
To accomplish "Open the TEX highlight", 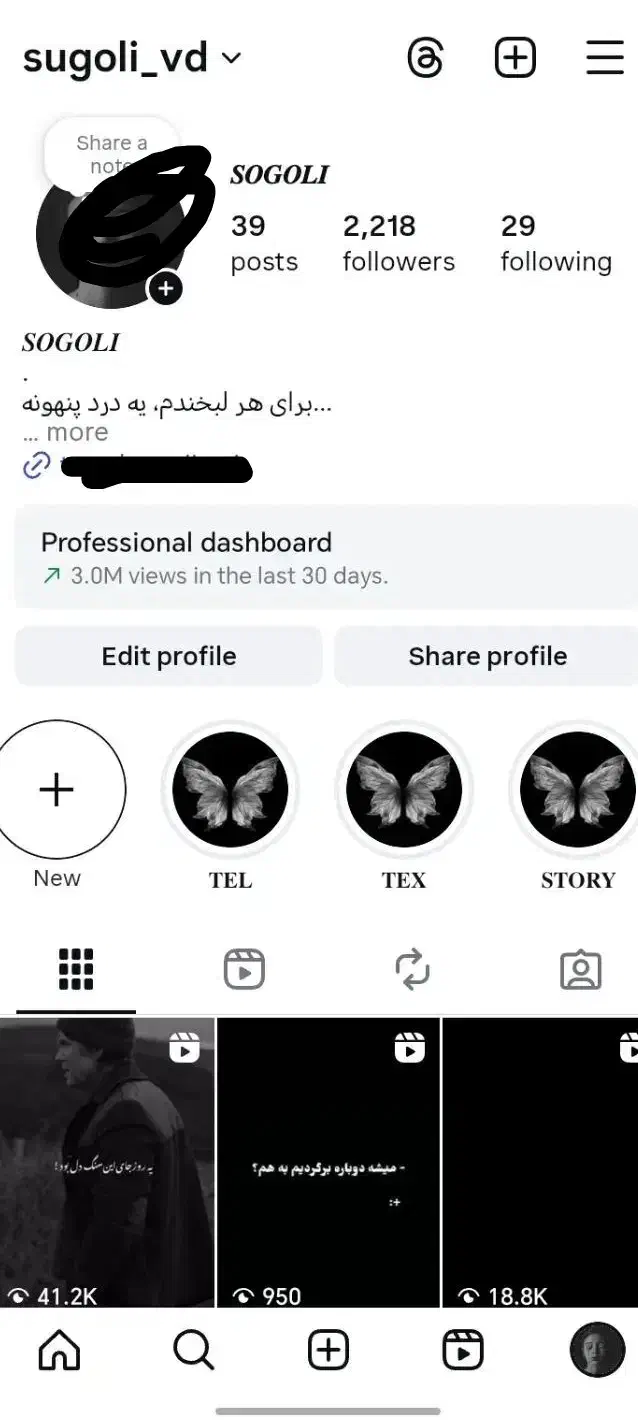I will click(404, 790).
